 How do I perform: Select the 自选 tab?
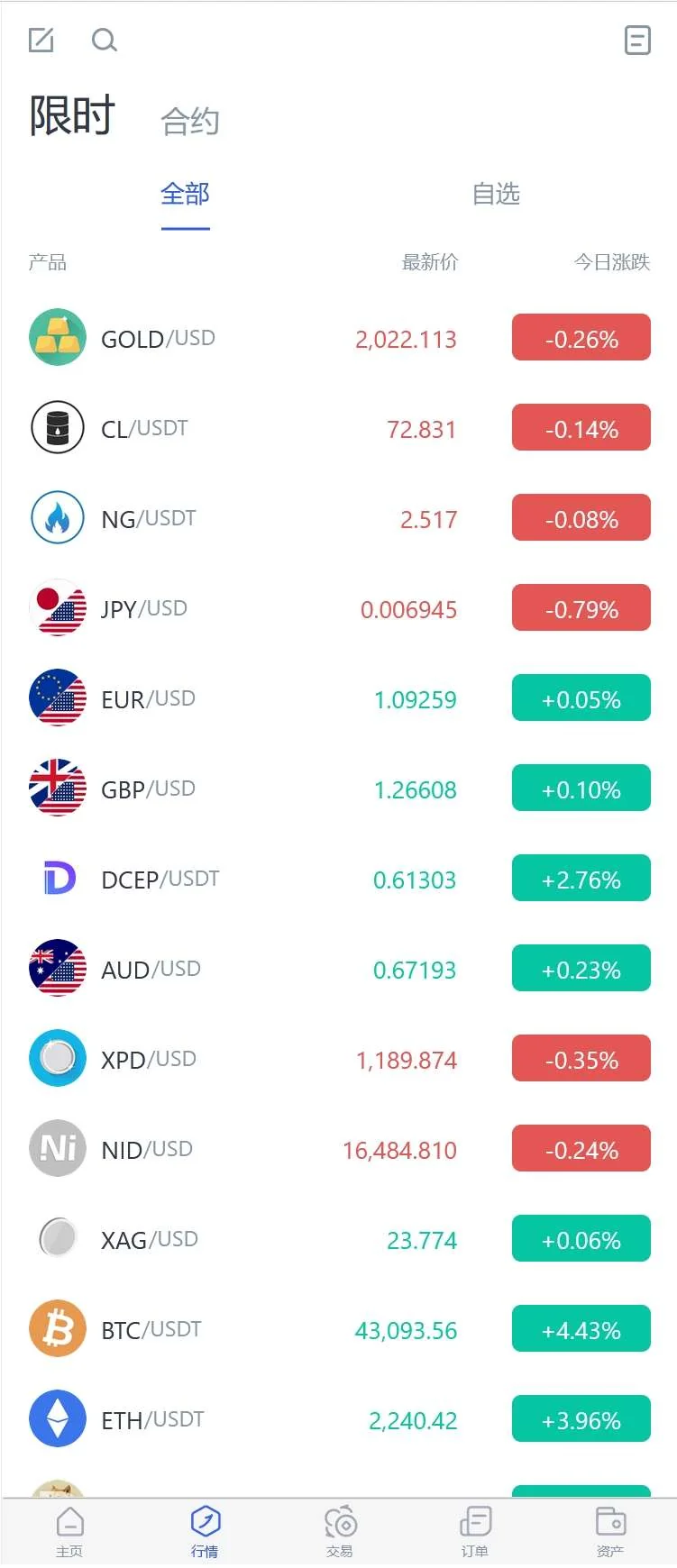point(496,194)
